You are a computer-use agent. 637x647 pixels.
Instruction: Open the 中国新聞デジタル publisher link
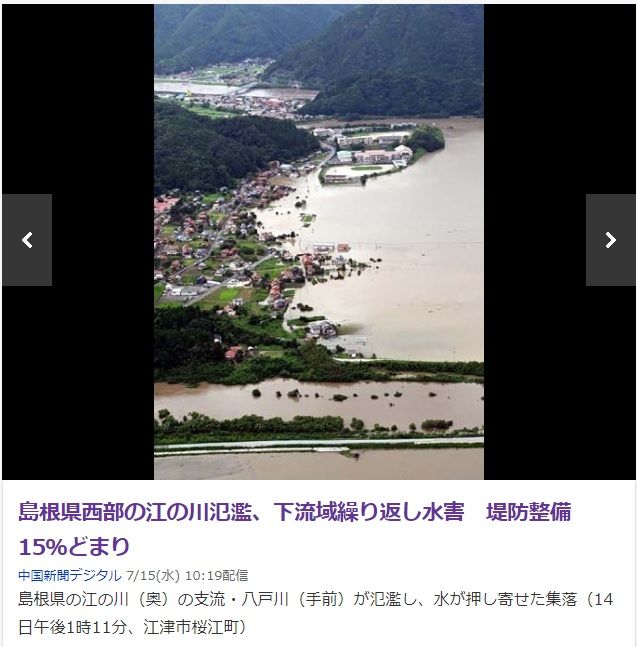click(x=70, y=575)
